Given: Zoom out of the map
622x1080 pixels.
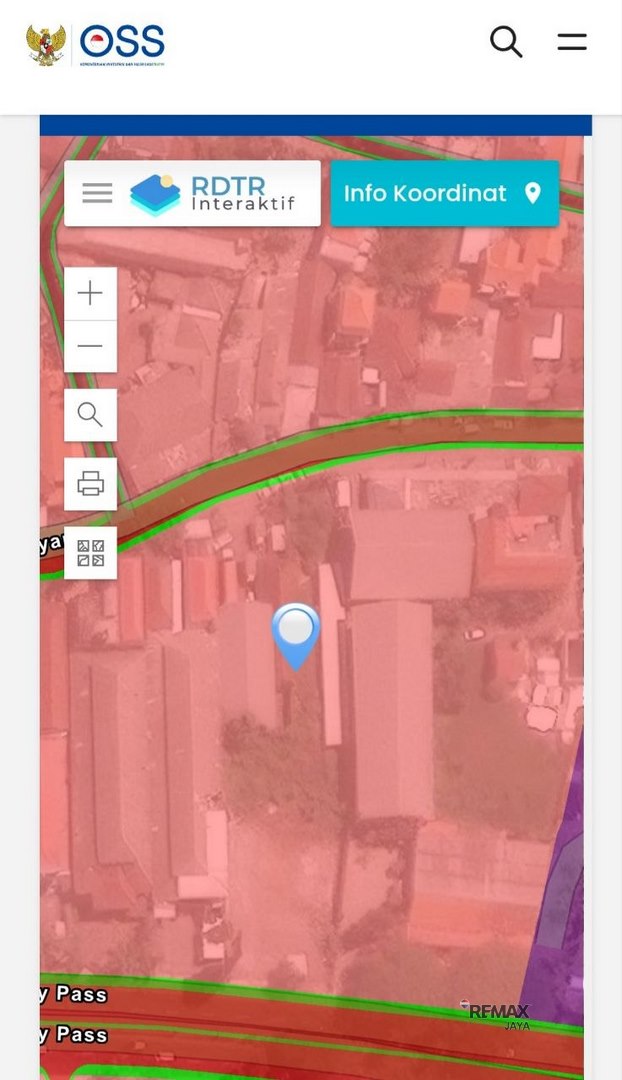Looking at the screenshot, I should tap(90, 346).
